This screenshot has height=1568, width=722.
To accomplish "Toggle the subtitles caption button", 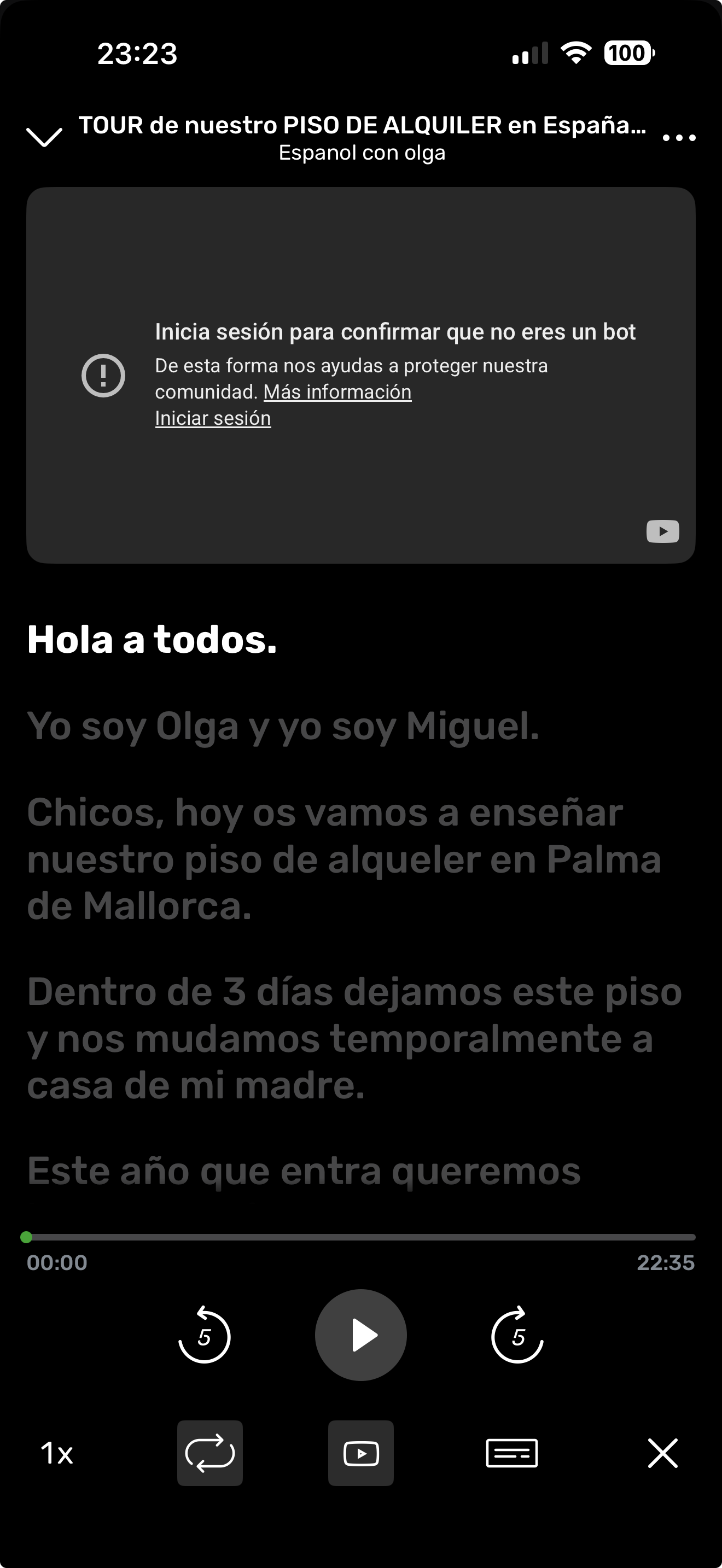I will pyautogui.click(x=512, y=1454).
